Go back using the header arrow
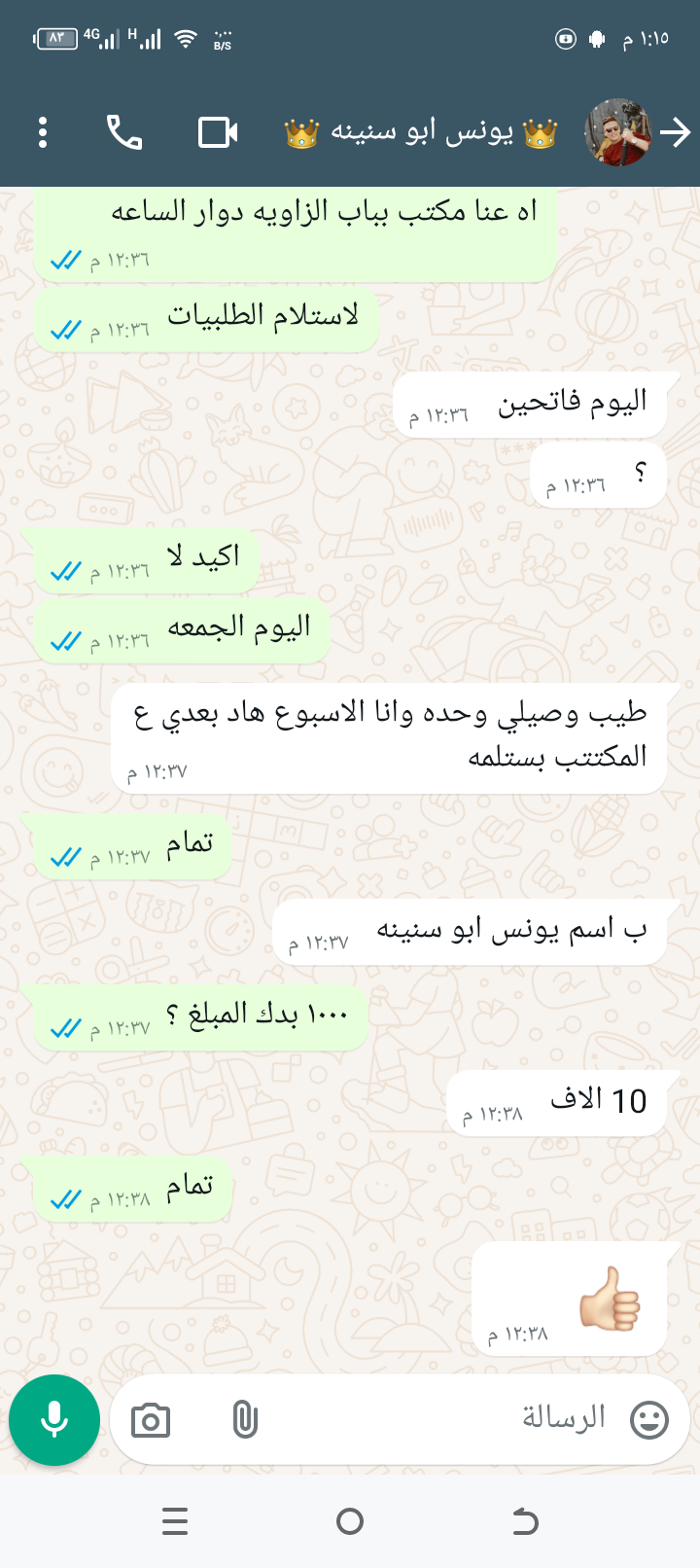700x1568 pixels. click(x=676, y=132)
